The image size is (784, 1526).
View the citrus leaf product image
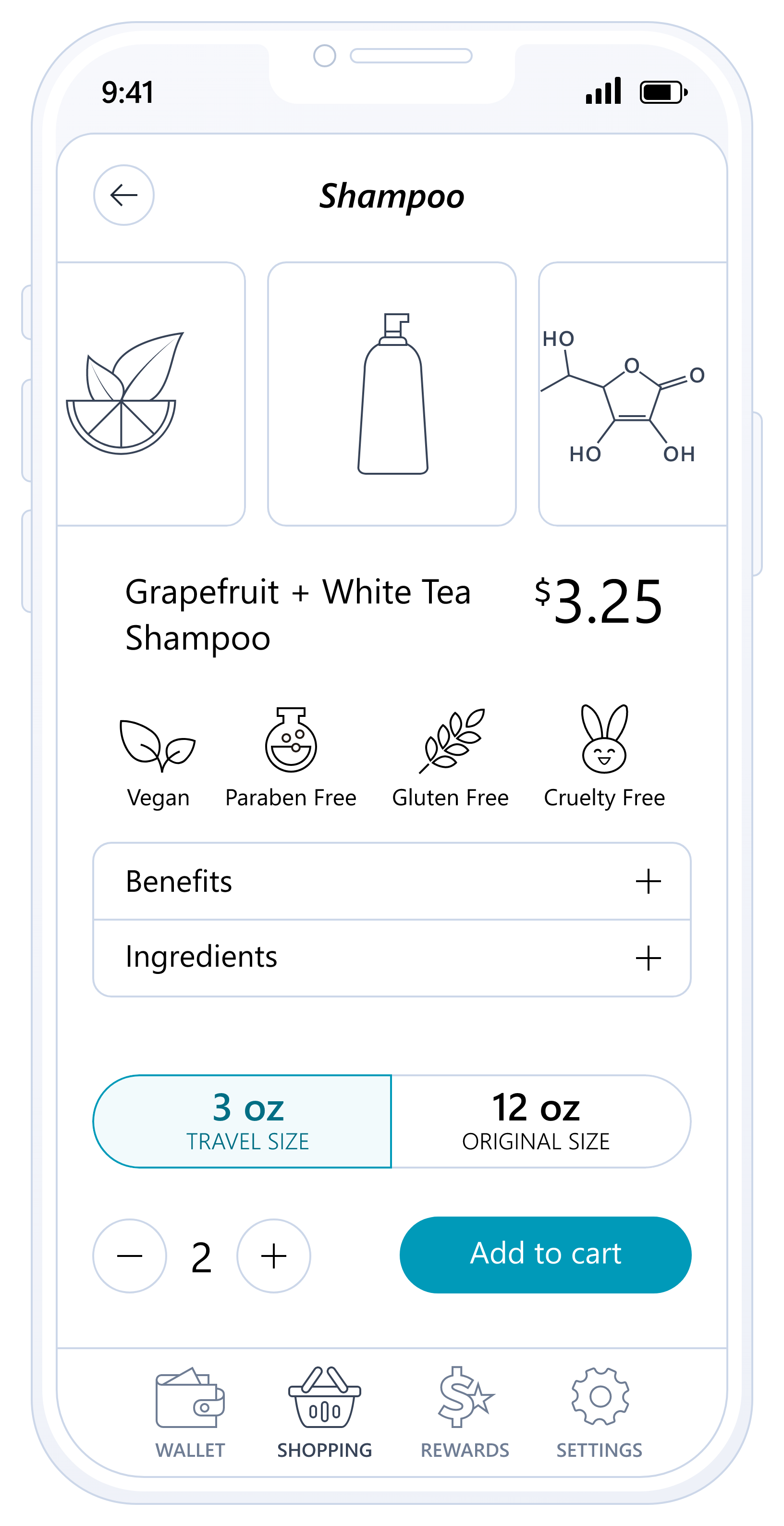point(151,394)
